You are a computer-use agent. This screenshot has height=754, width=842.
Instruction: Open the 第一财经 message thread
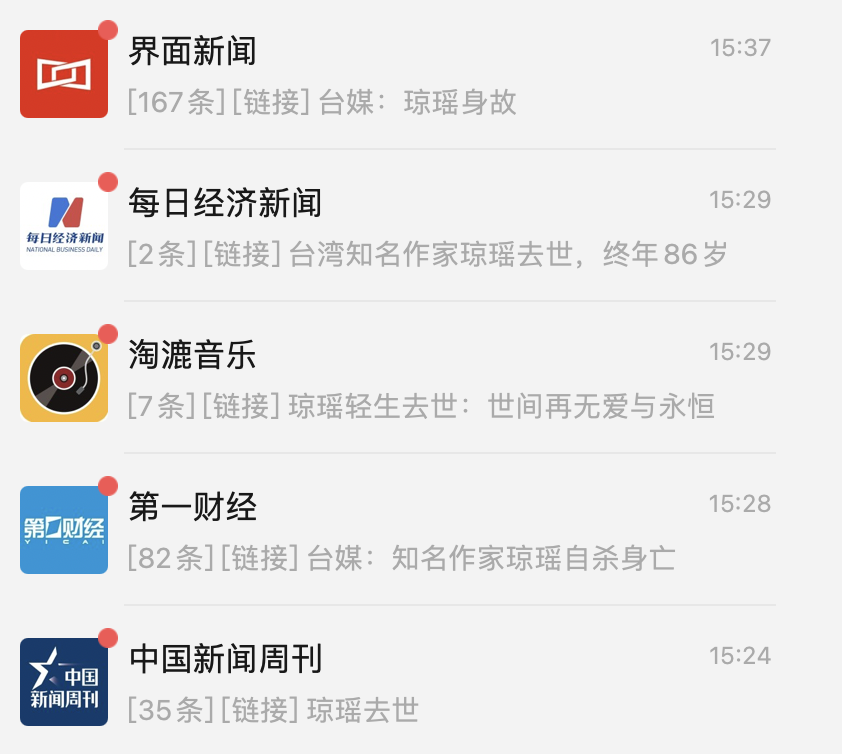pos(420,531)
